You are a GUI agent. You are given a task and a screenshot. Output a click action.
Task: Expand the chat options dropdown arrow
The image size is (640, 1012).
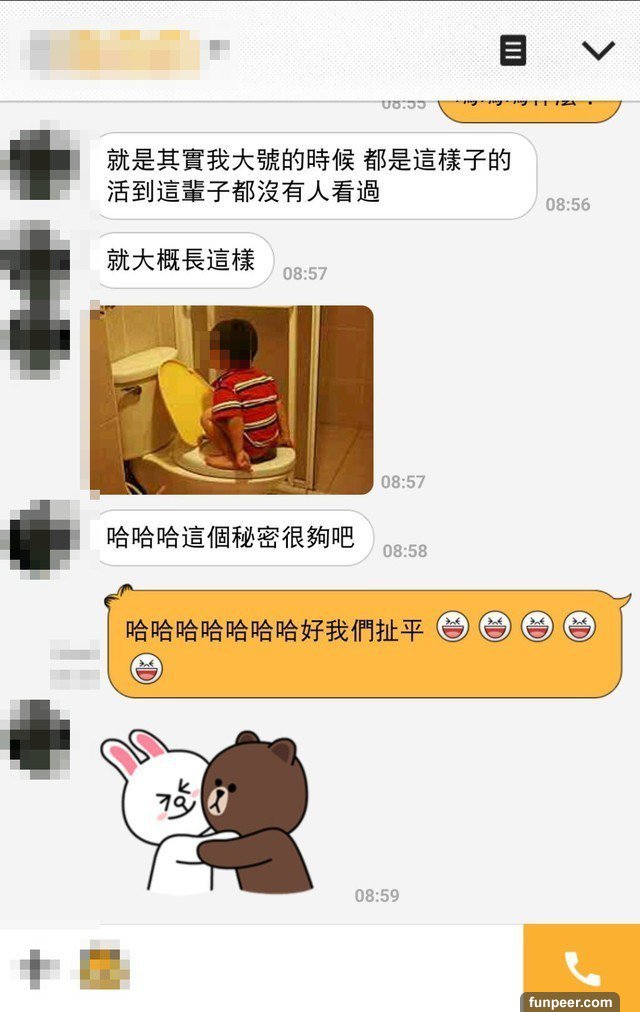[598, 50]
